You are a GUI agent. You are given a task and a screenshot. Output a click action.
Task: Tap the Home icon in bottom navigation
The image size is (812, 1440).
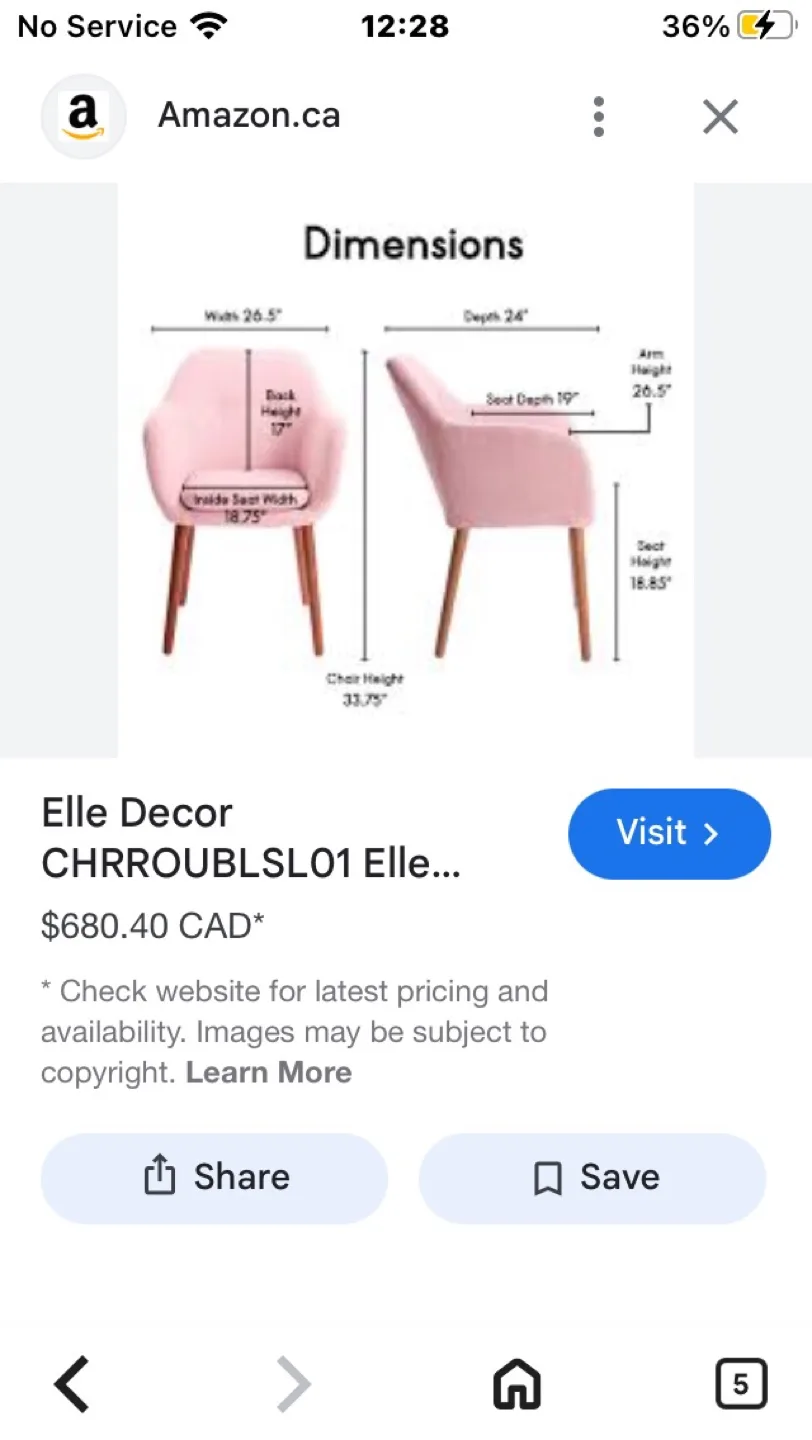tap(516, 1384)
